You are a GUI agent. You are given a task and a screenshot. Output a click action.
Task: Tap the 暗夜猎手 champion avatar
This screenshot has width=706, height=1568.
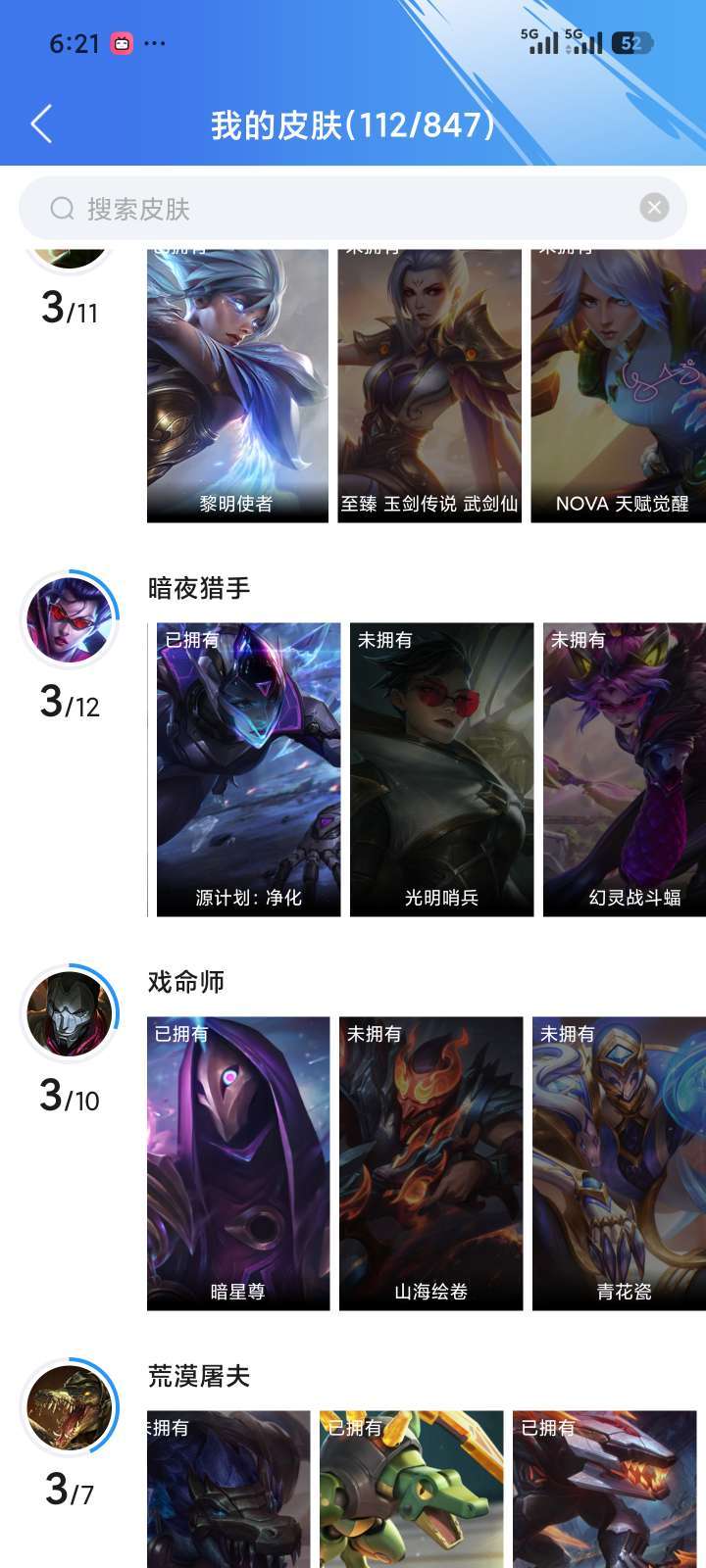pyautogui.click(x=70, y=619)
